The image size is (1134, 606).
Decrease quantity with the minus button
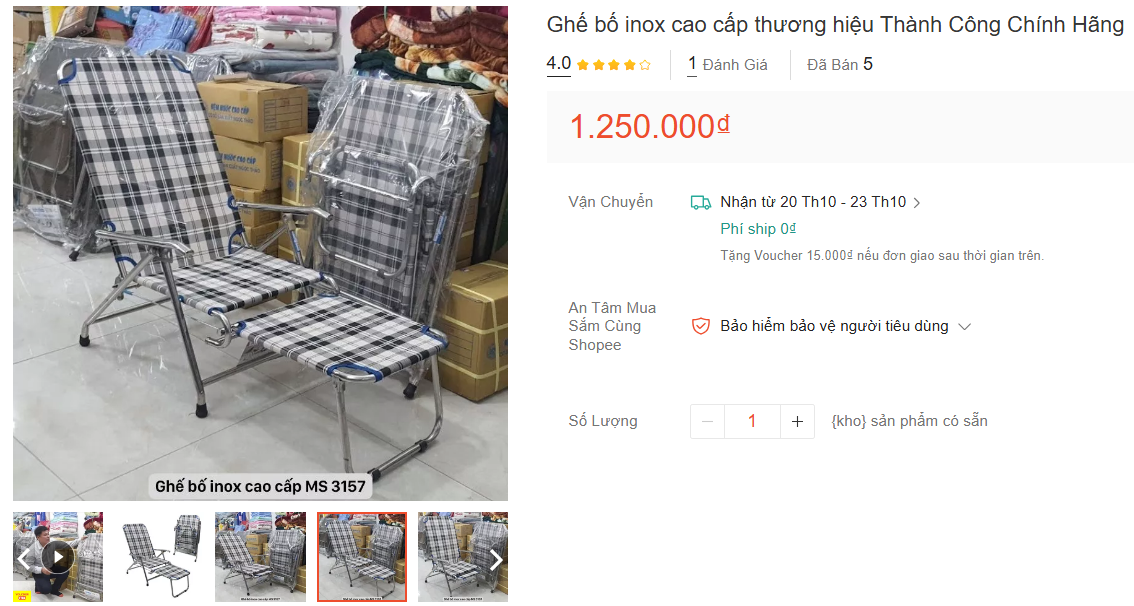pyautogui.click(x=708, y=422)
